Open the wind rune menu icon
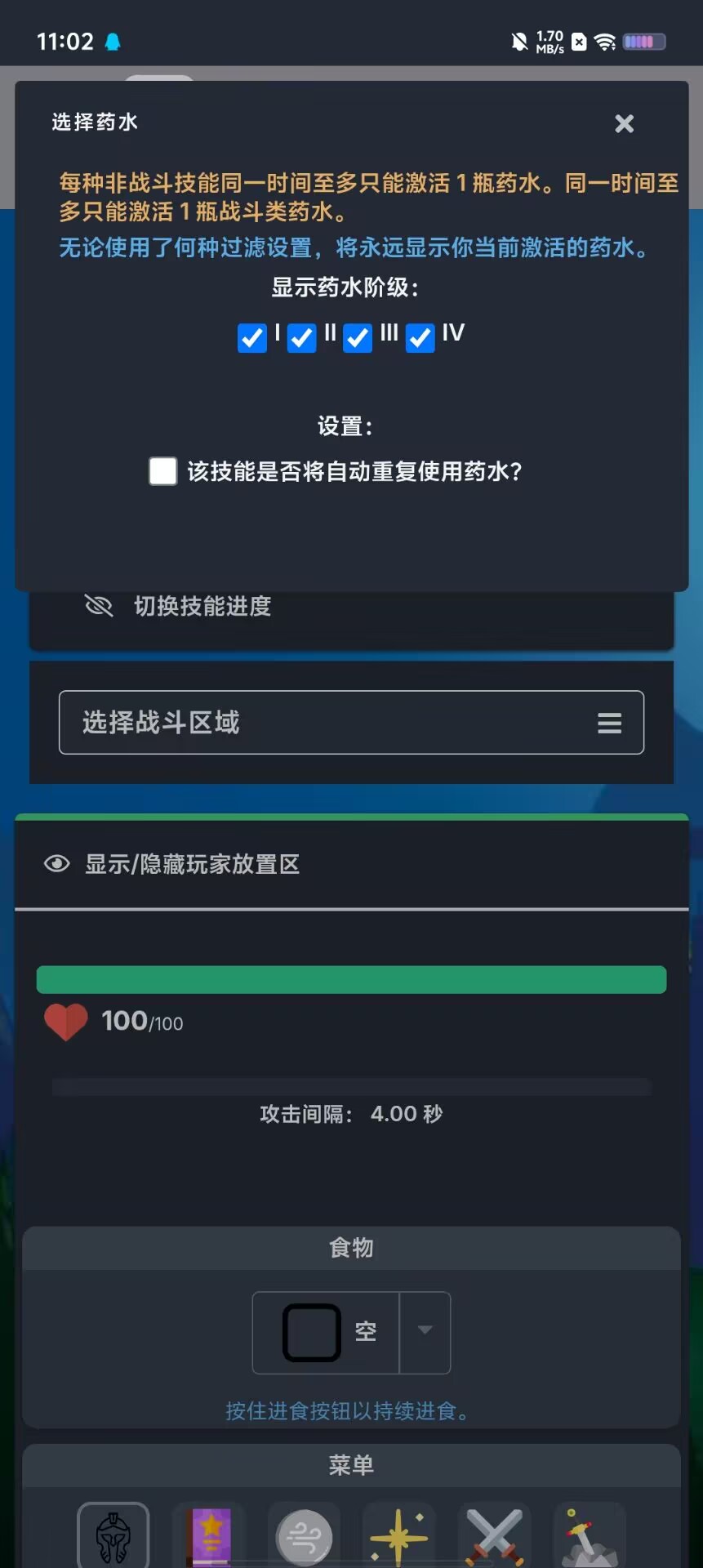 tap(305, 1536)
